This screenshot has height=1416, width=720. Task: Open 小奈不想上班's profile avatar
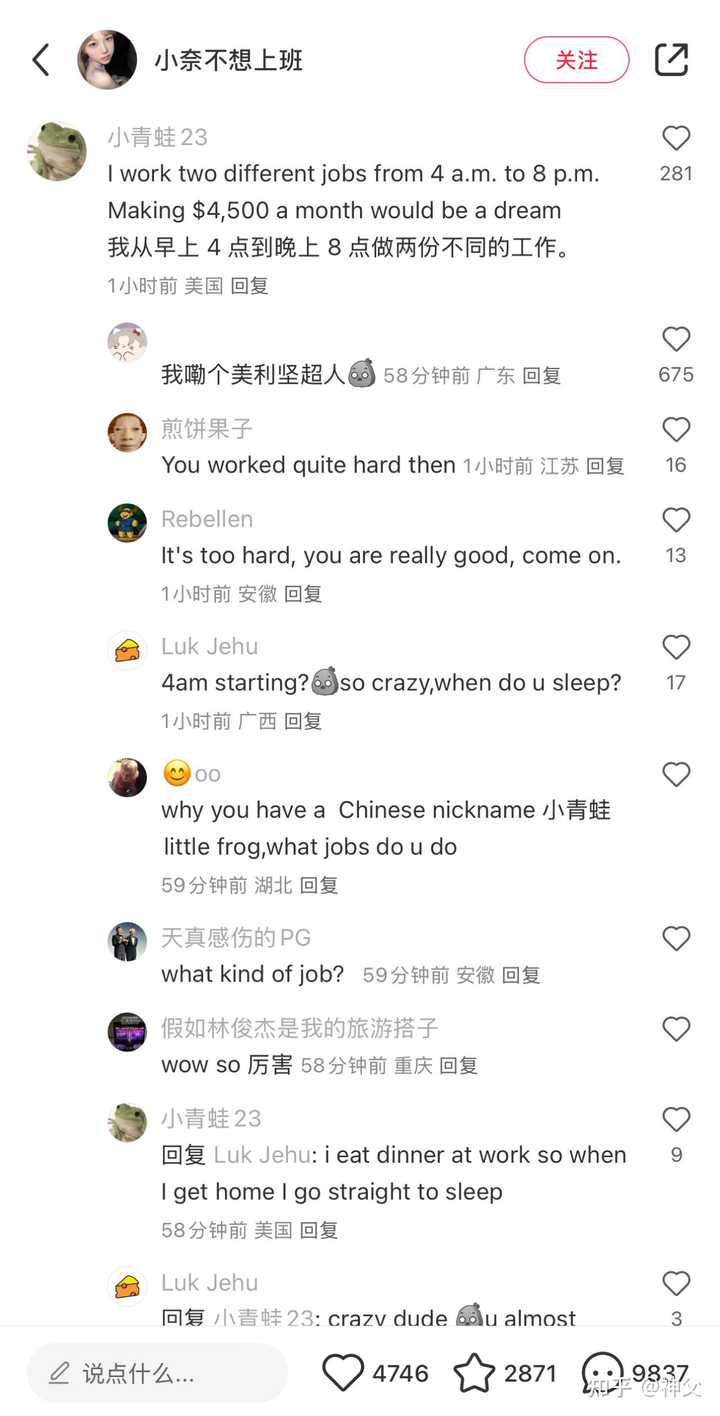tap(107, 60)
